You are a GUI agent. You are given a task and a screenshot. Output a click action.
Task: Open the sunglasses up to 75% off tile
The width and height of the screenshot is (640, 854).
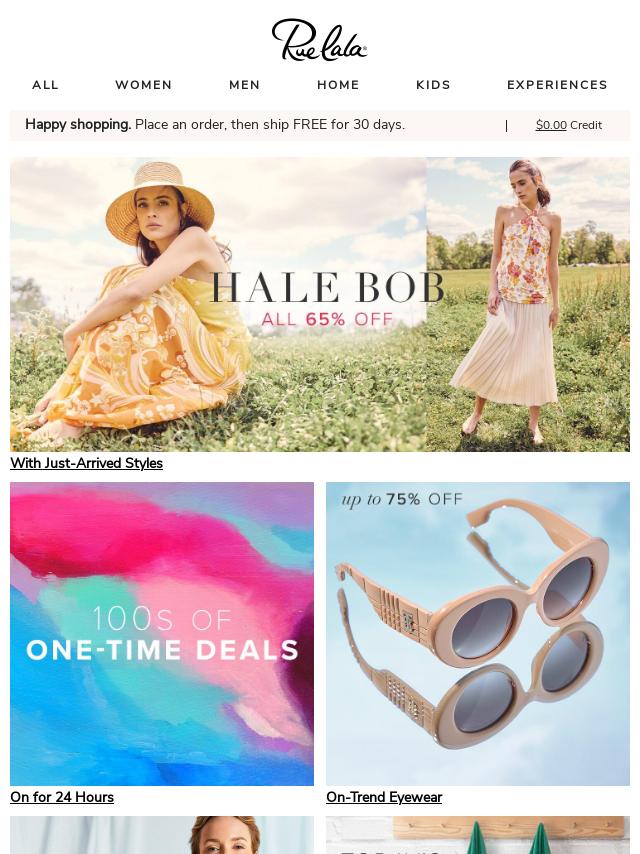tap(478, 634)
